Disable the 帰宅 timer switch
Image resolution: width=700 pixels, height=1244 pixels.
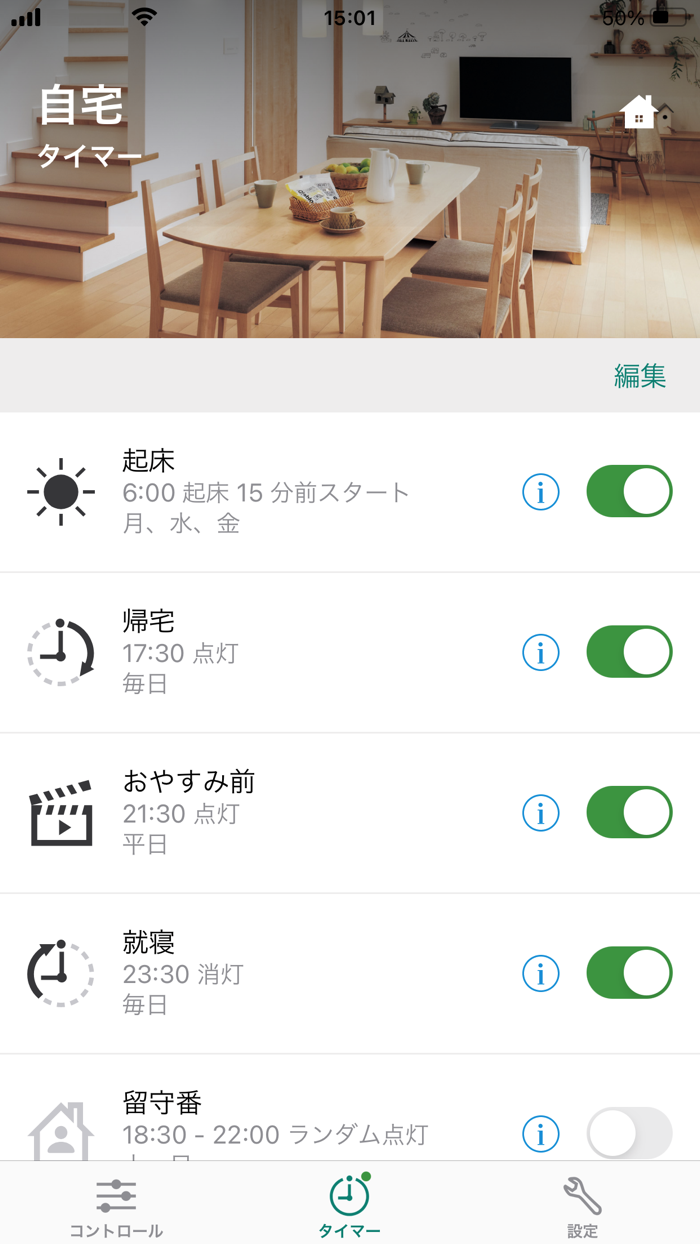(629, 652)
